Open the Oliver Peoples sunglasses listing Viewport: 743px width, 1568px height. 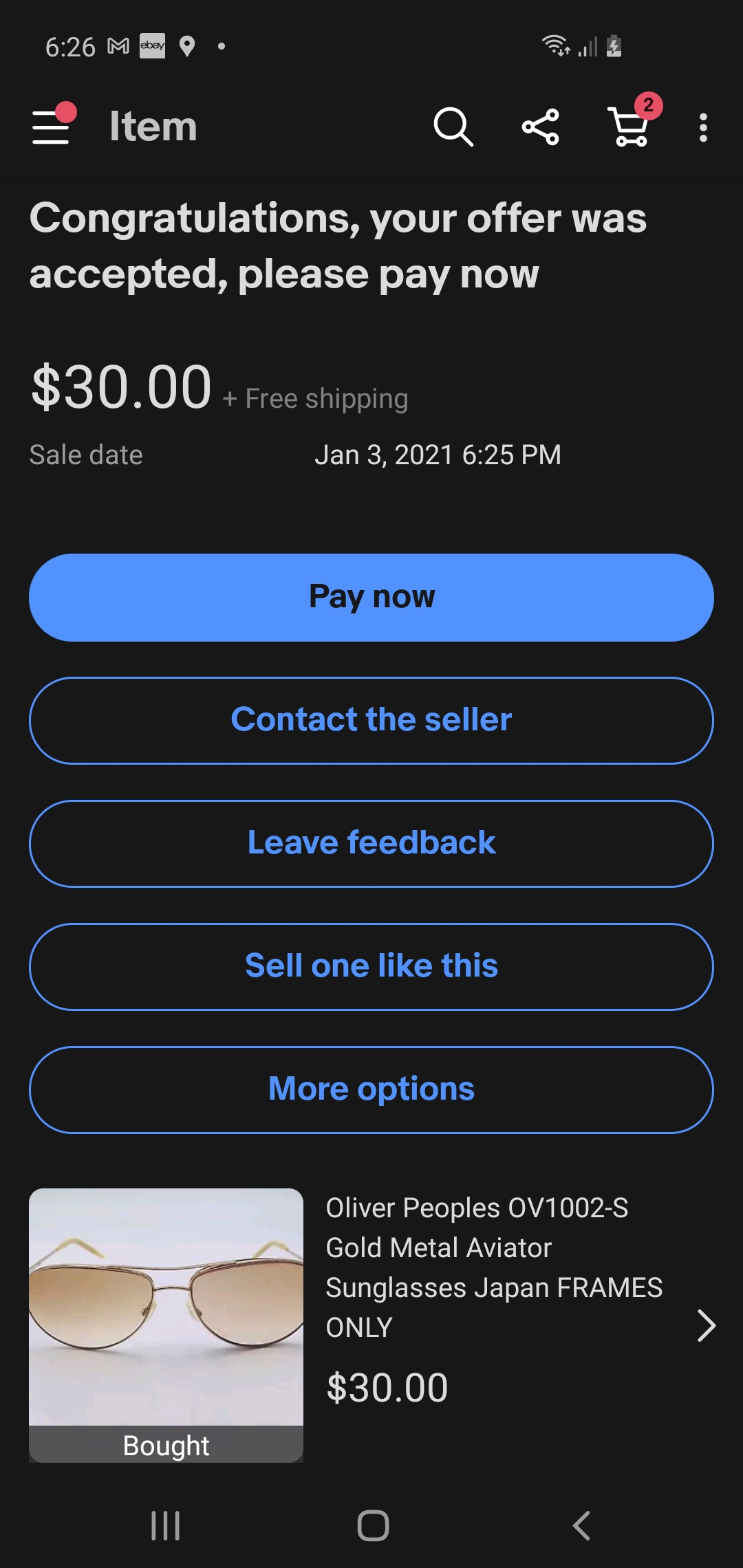(x=371, y=1325)
